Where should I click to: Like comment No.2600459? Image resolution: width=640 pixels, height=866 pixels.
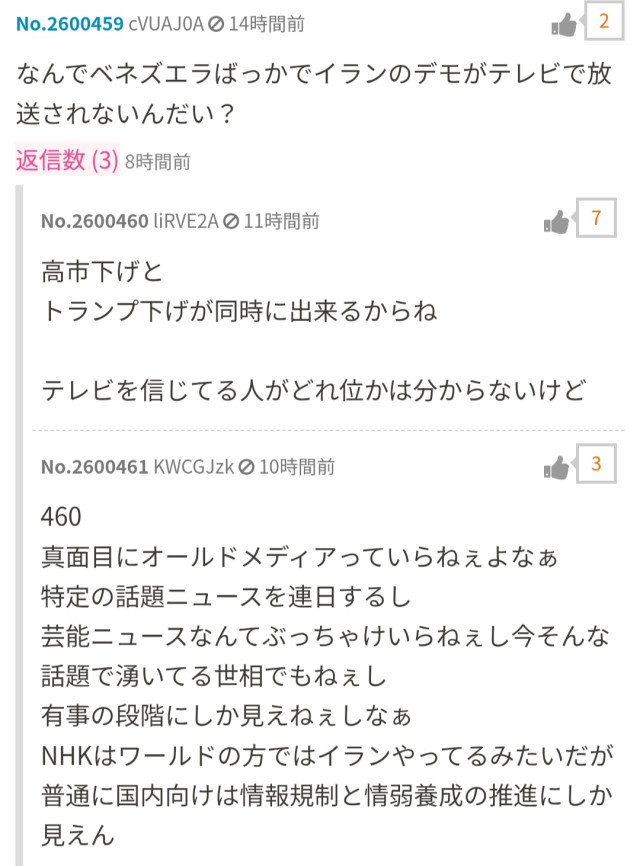pyautogui.click(x=564, y=26)
